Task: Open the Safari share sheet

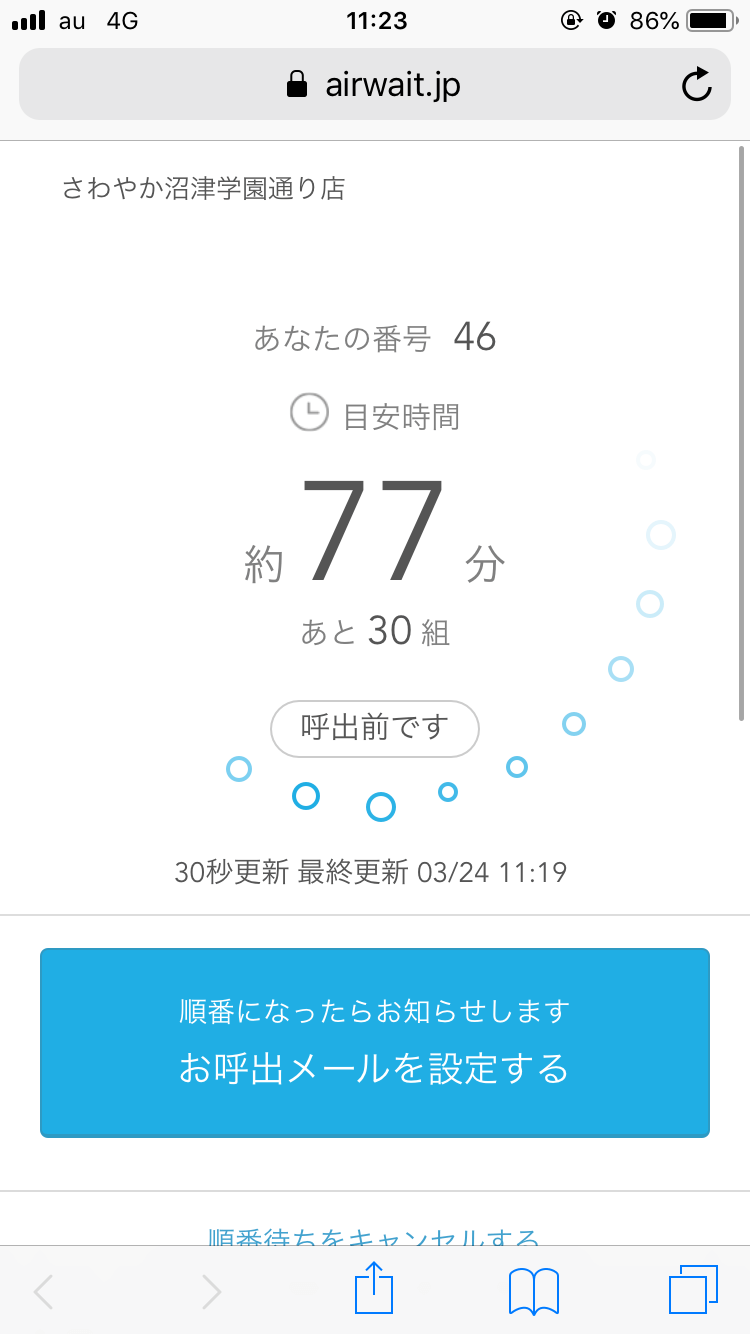Action: click(x=374, y=1290)
